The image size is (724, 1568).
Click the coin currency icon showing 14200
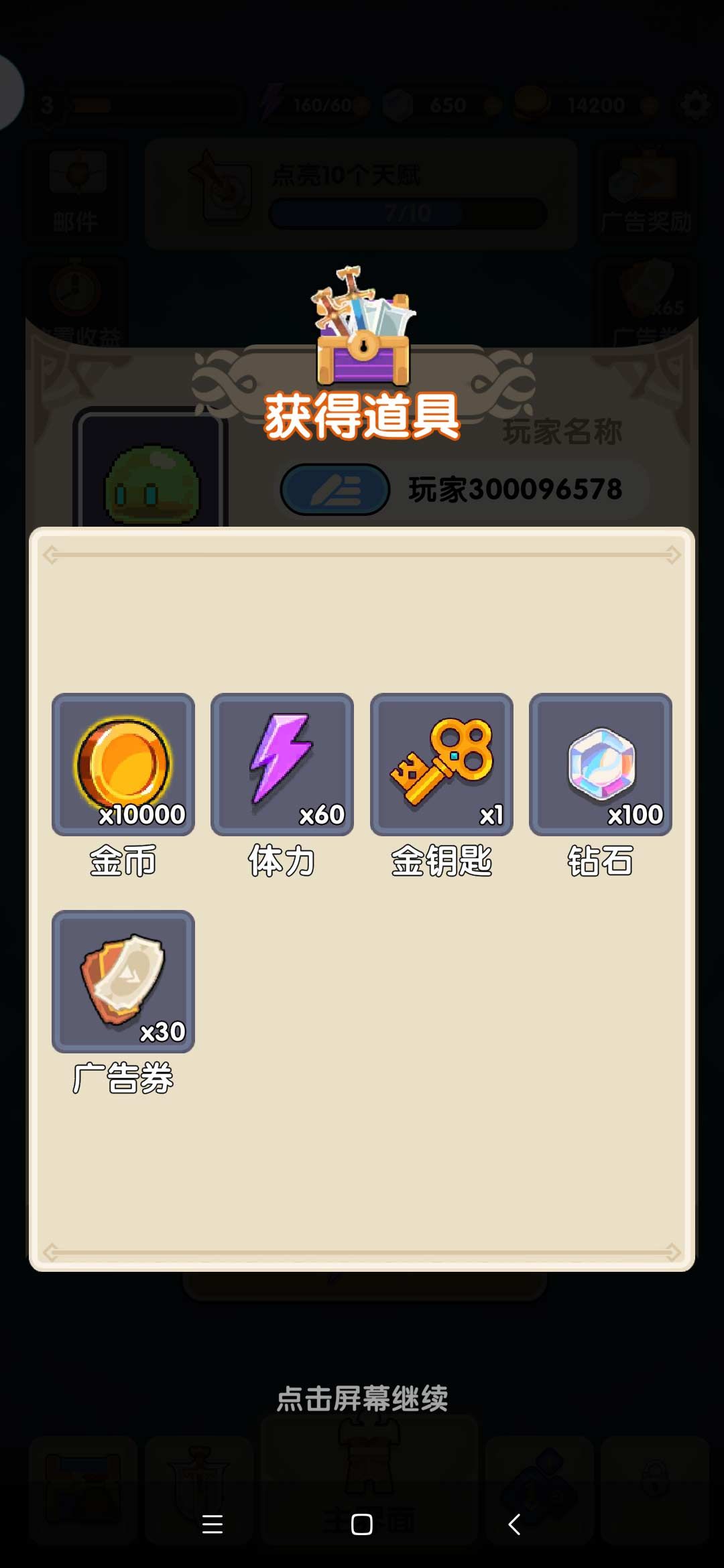tap(530, 102)
